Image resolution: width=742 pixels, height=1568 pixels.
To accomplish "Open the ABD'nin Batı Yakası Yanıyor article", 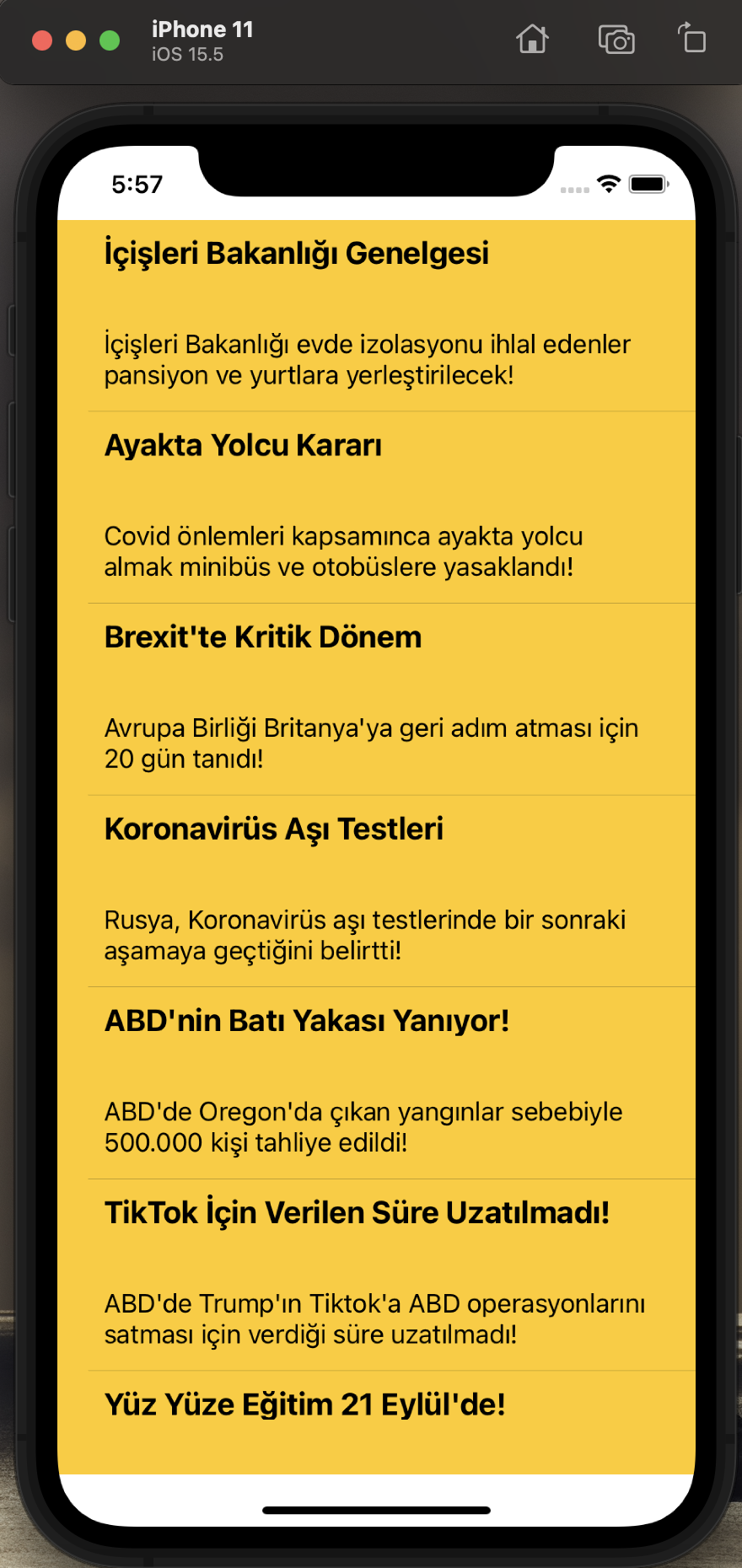I will [306, 1021].
